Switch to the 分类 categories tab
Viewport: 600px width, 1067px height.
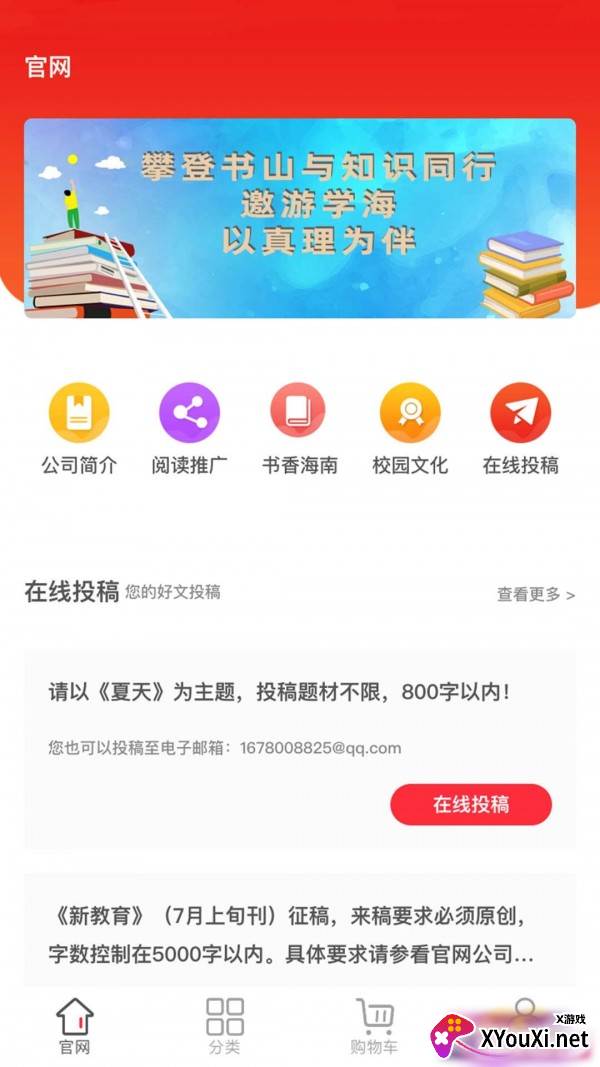coord(225,1027)
